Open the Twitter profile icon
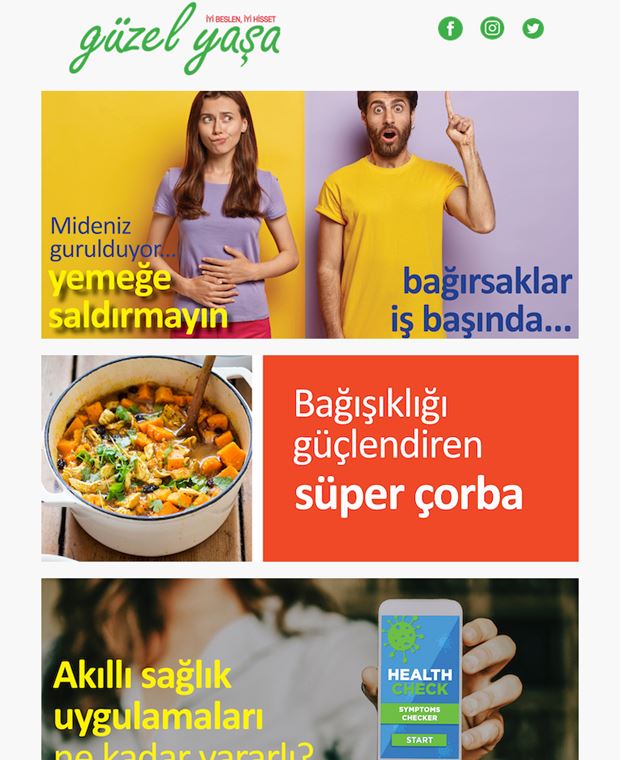 click(533, 28)
